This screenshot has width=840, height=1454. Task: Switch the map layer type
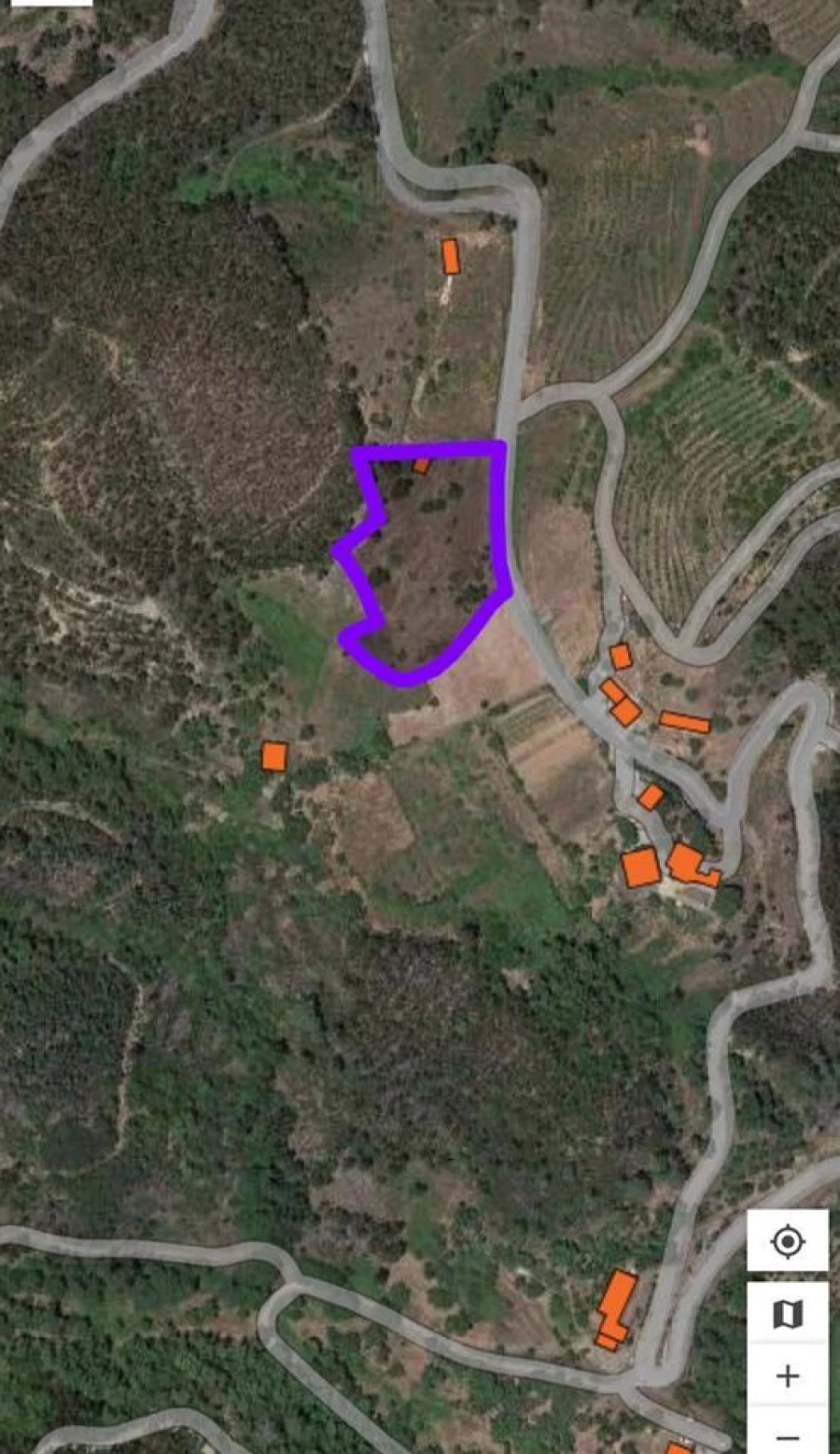click(788, 1314)
